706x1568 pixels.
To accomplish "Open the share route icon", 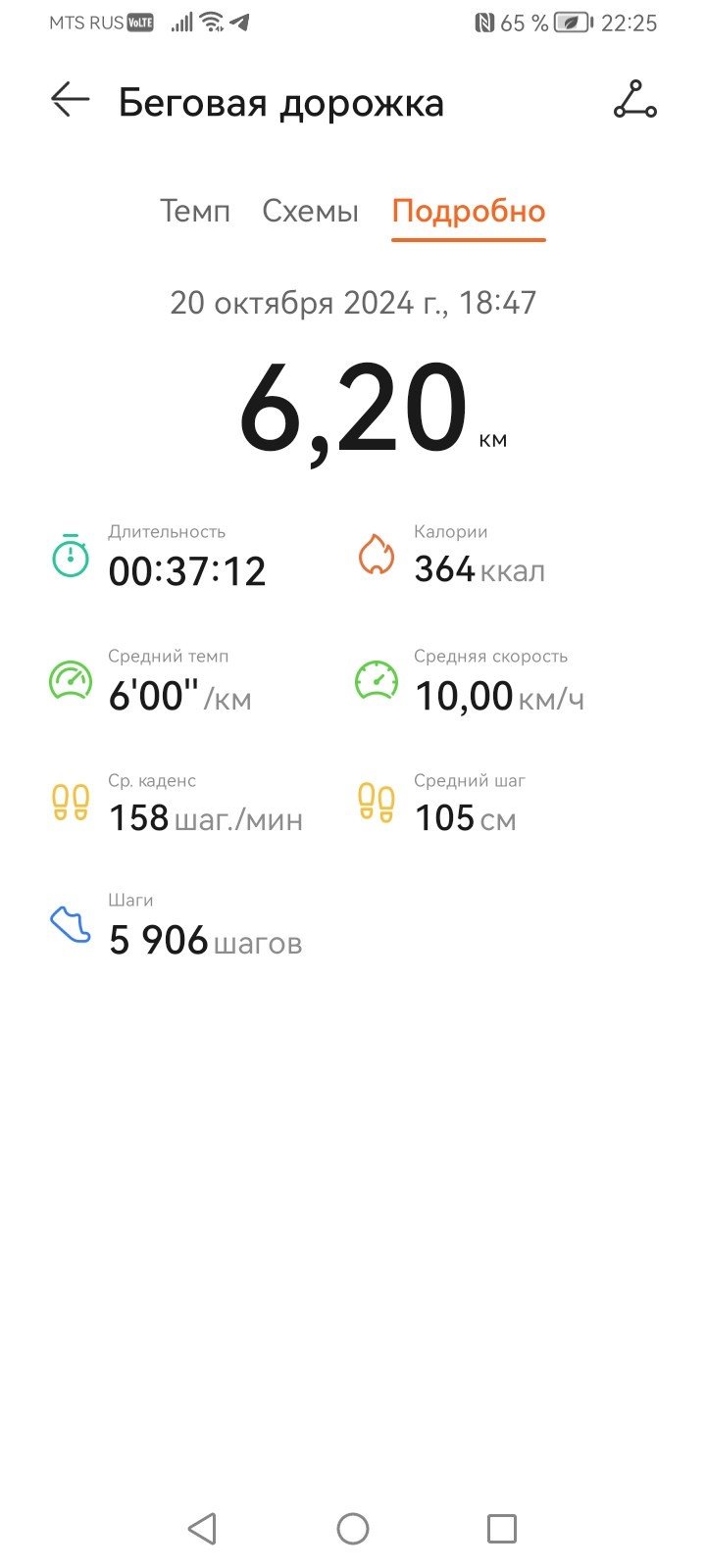I will pyautogui.click(x=634, y=100).
